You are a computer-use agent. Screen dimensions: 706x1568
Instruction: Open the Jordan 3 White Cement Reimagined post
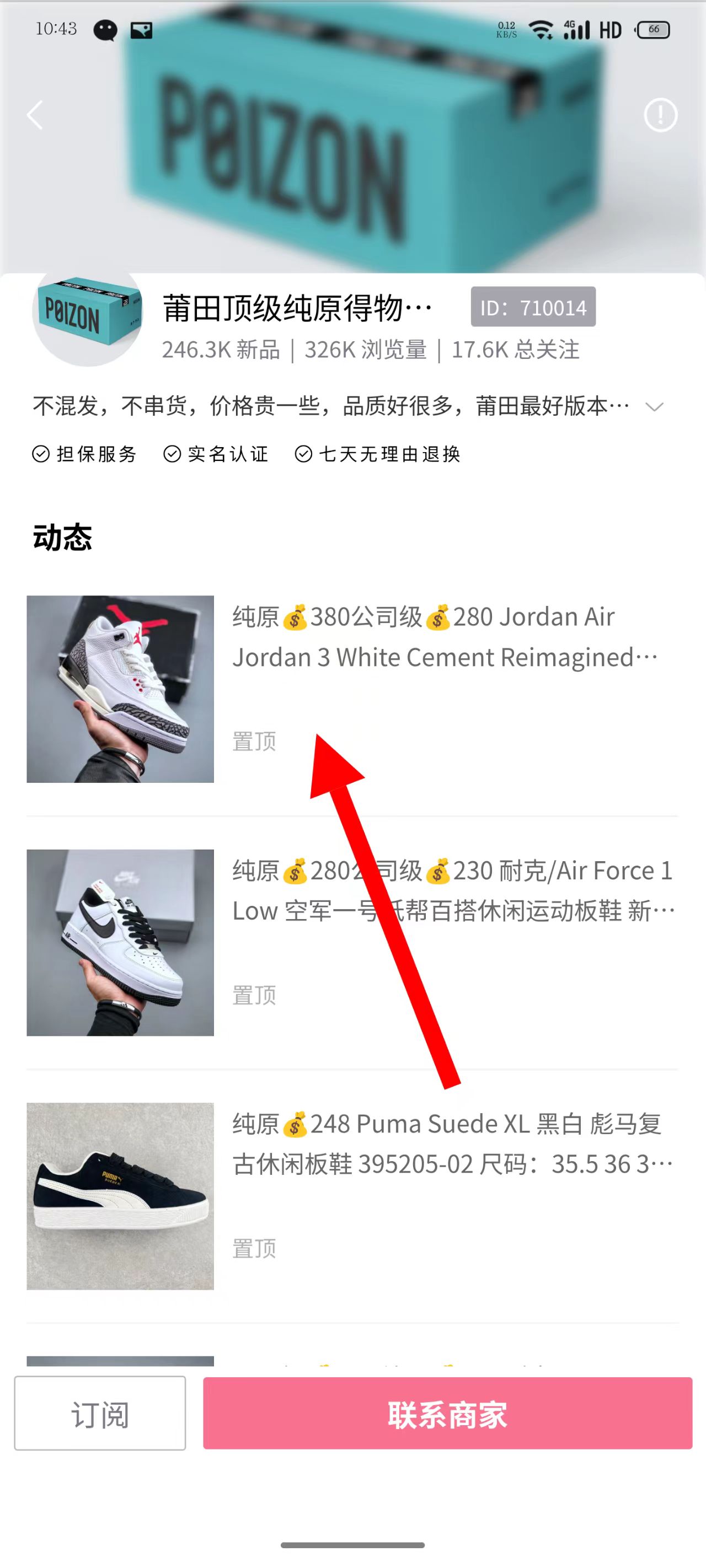(445, 637)
